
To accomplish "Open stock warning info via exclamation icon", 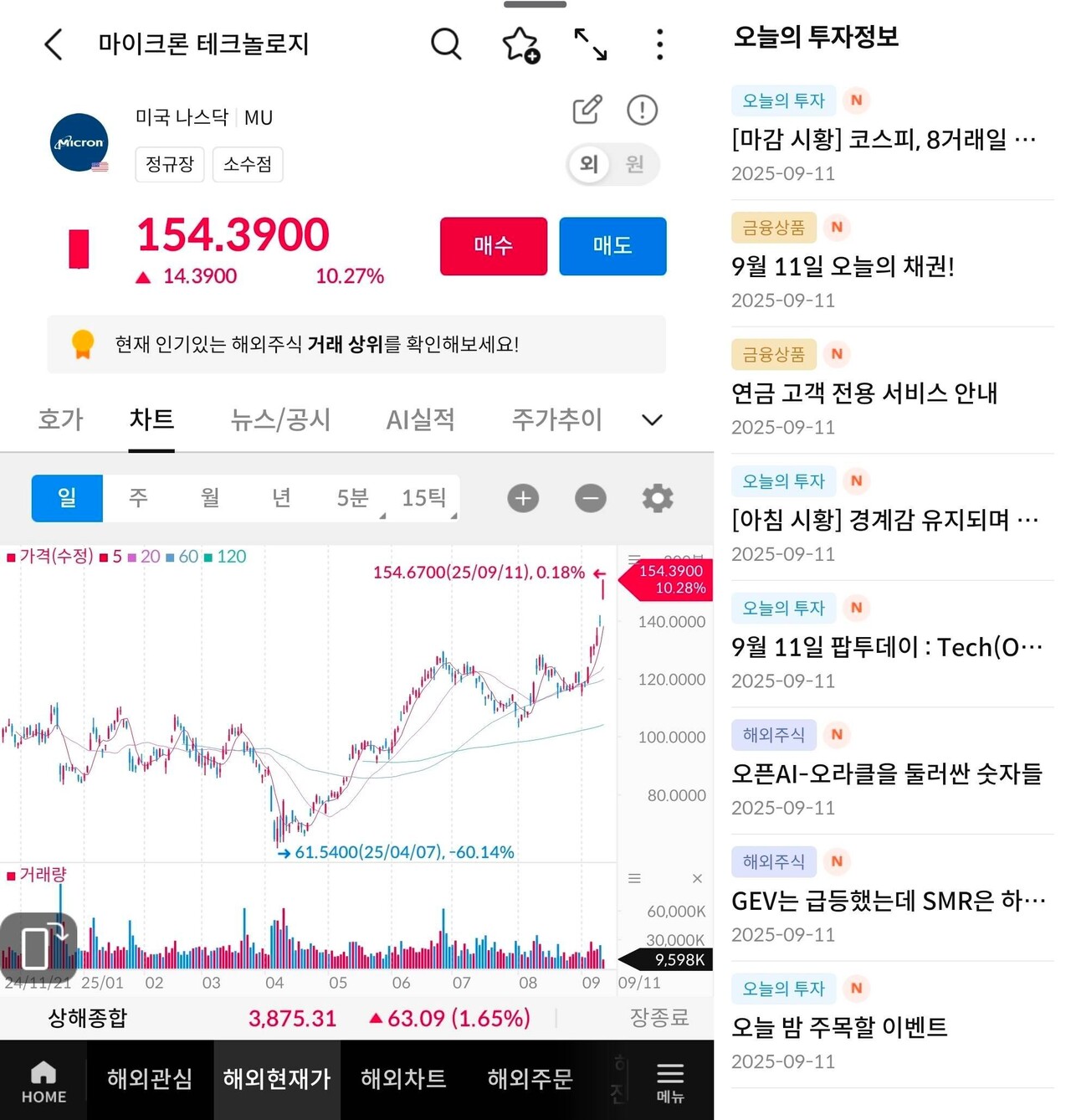I will pos(641,110).
